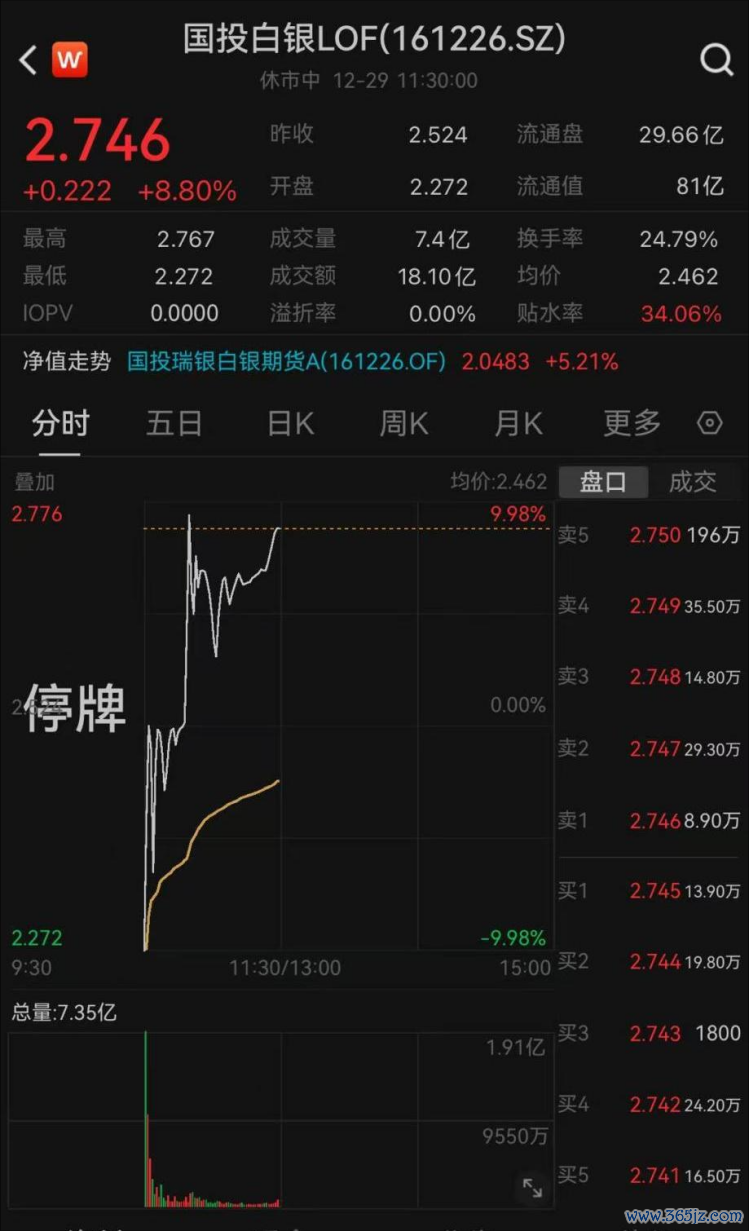Switch the side panel to 成交
This screenshot has height=1231, width=749.
point(692,482)
